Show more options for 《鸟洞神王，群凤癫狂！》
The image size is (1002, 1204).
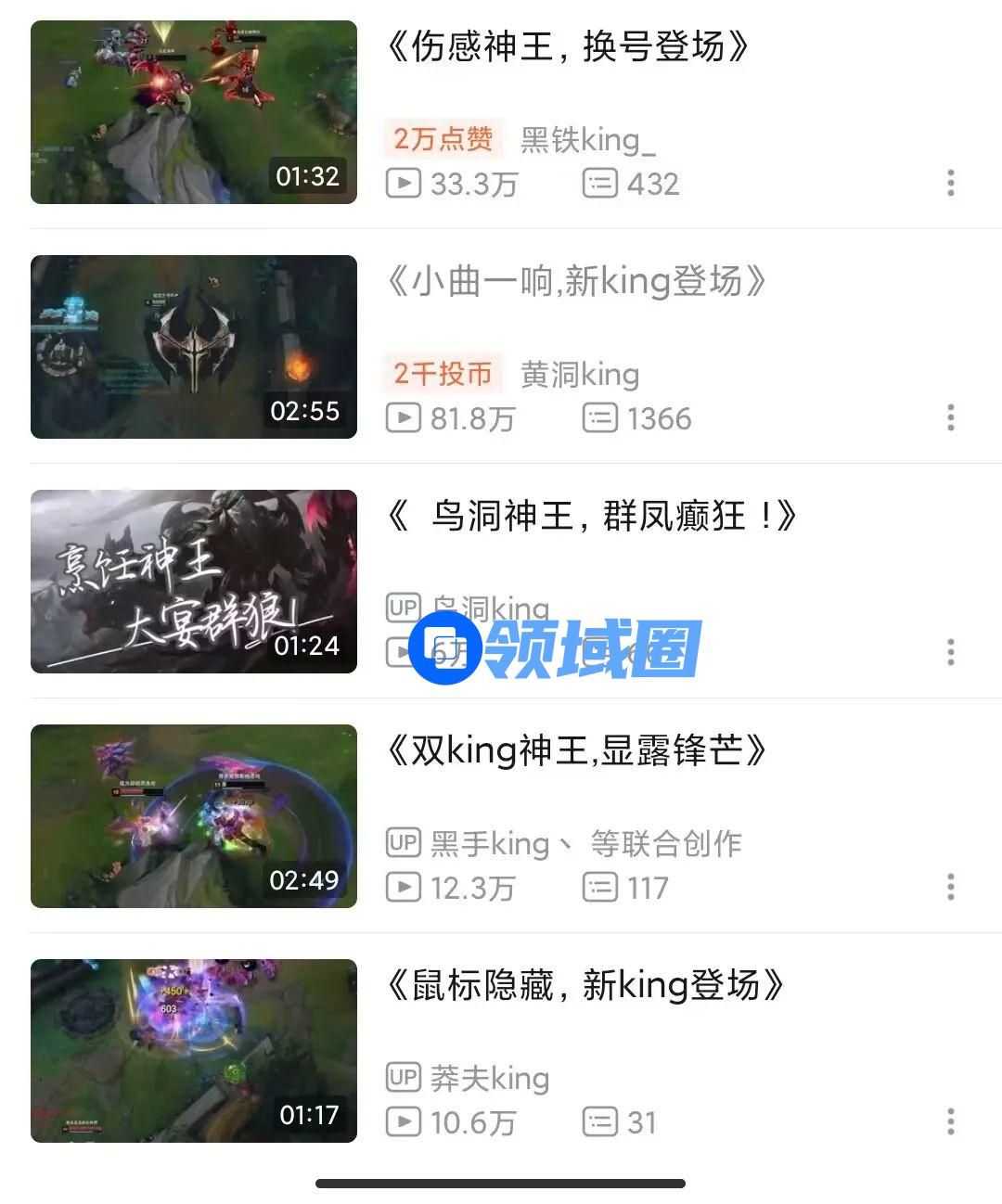point(951,652)
